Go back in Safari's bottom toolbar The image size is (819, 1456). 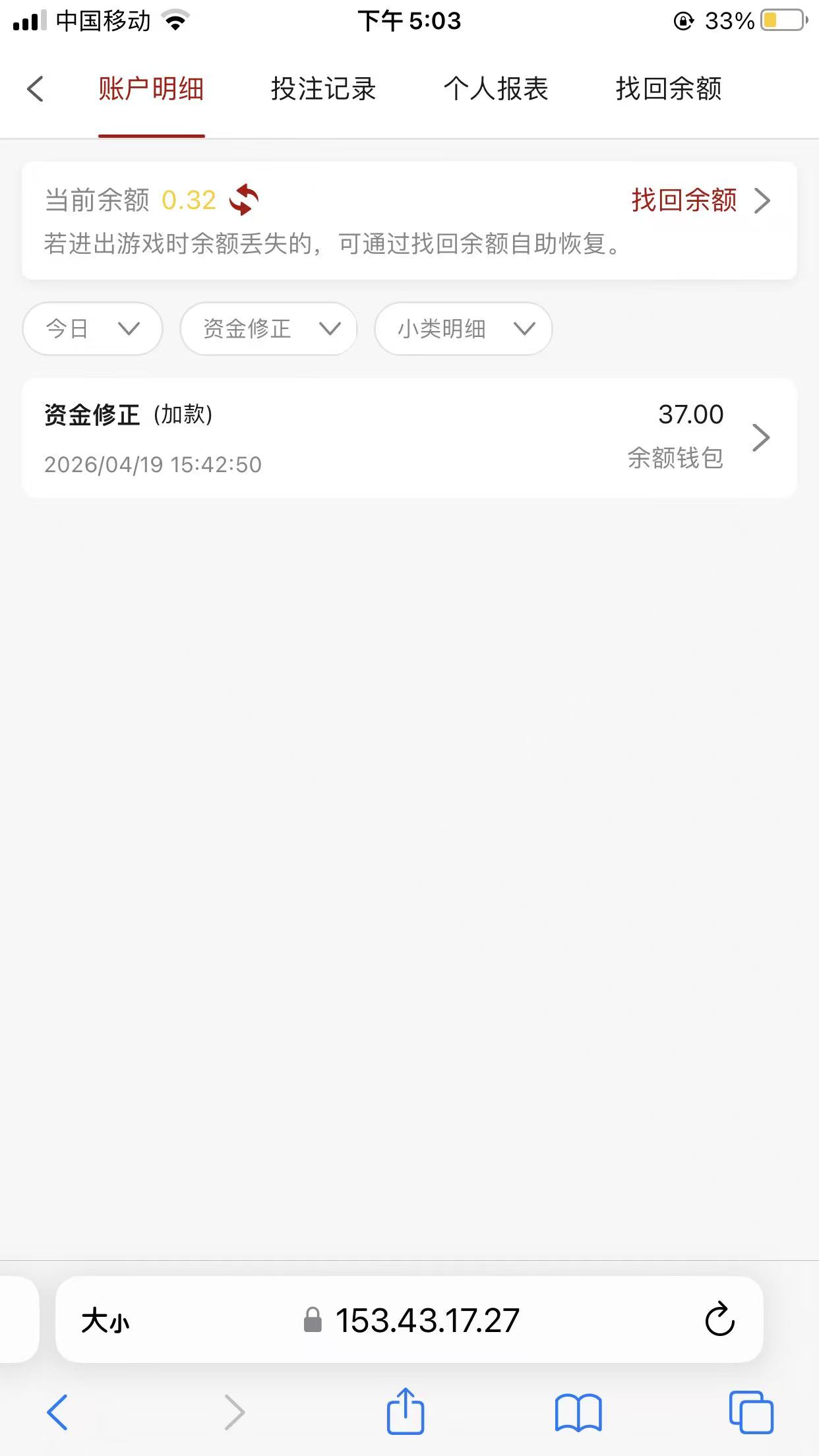coord(58,1412)
